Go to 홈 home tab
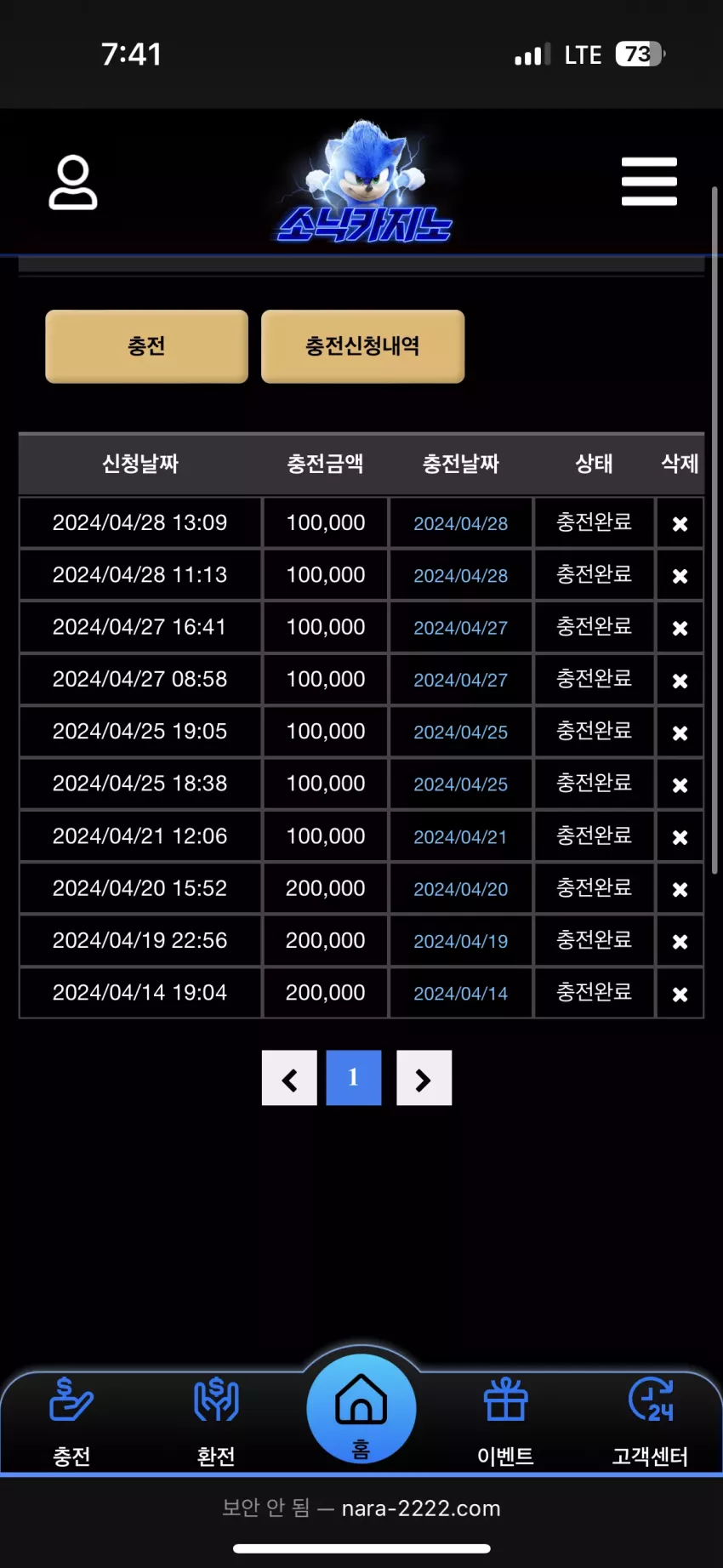The width and height of the screenshot is (723, 1568). tap(361, 1409)
